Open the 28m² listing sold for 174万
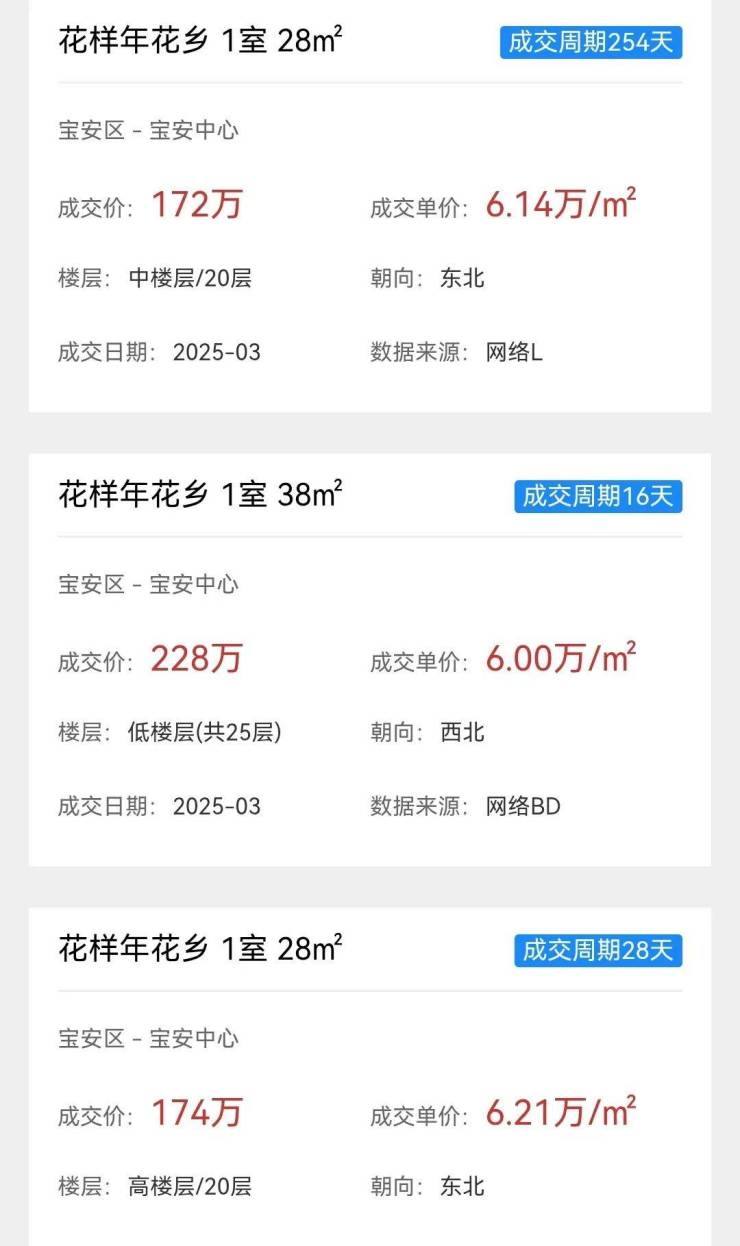Image resolution: width=740 pixels, height=1246 pixels. pyautogui.click(x=200, y=949)
